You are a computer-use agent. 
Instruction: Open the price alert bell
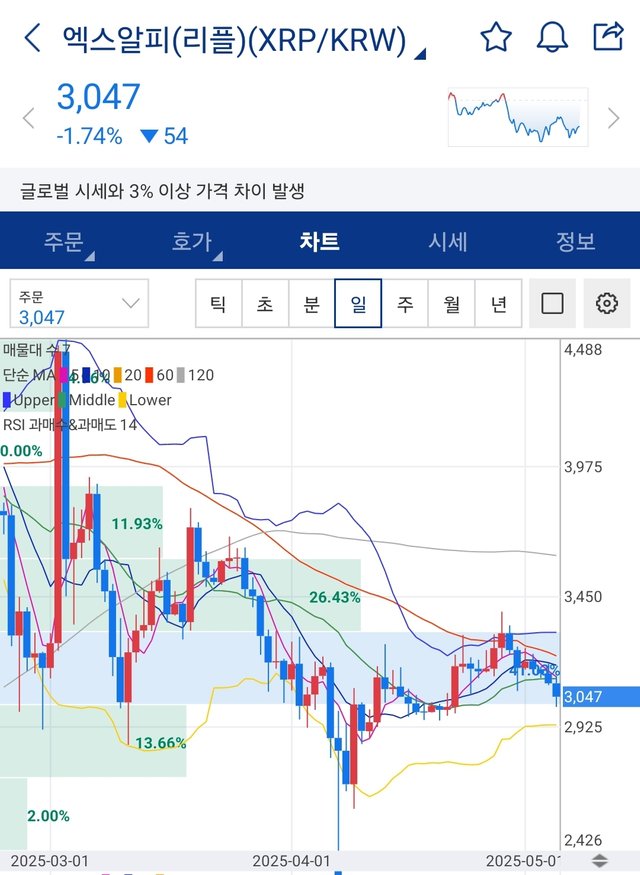pyautogui.click(x=552, y=38)
